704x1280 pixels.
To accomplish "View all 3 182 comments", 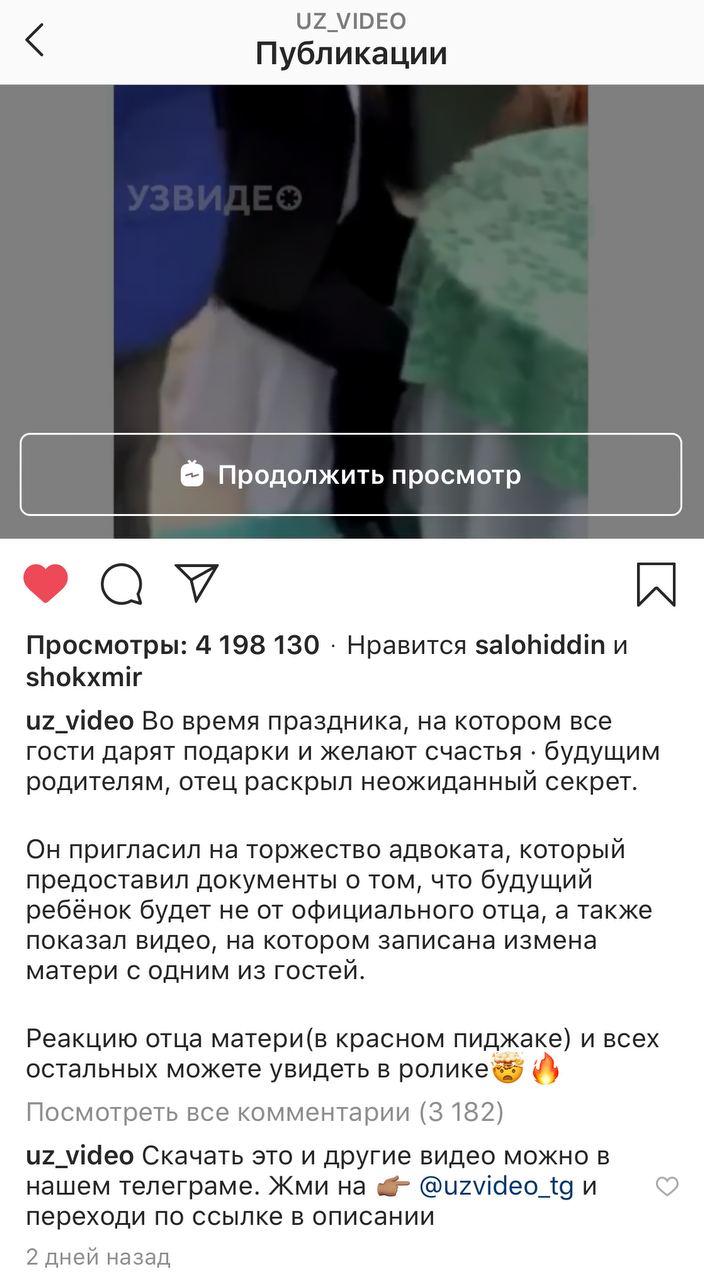I will coord(265,1112).
